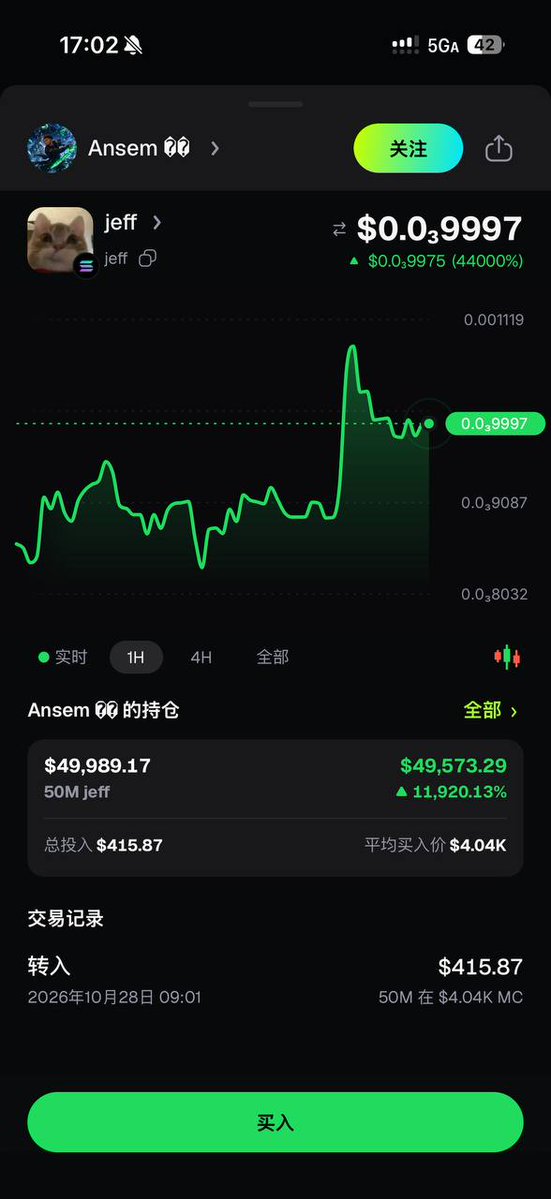
Task: Switch chart to 实时 live view
Action: [x=63, y=657]
